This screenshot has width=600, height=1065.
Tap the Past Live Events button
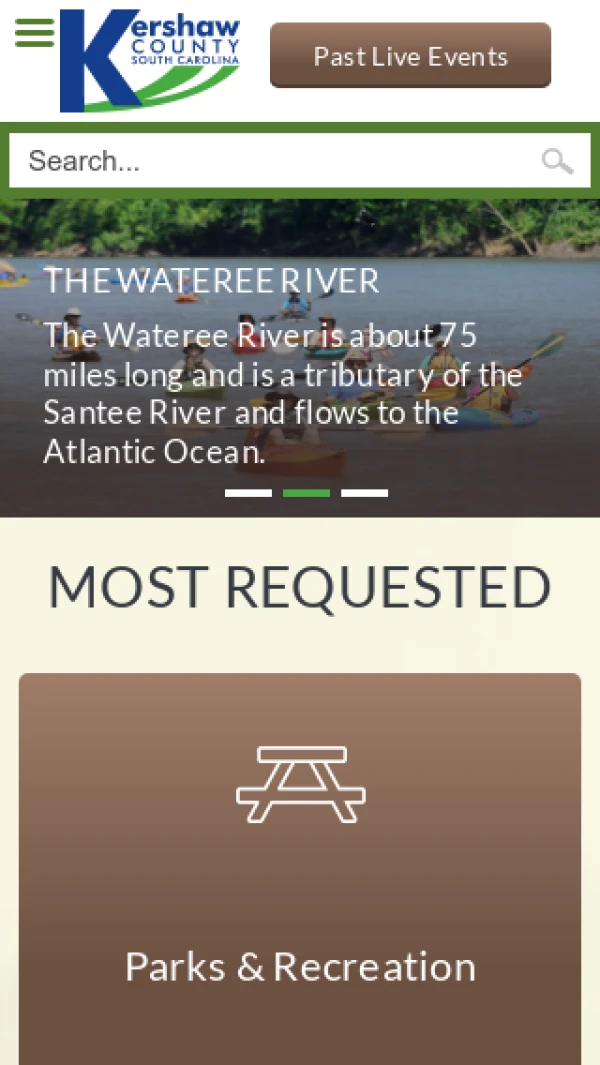410,56
